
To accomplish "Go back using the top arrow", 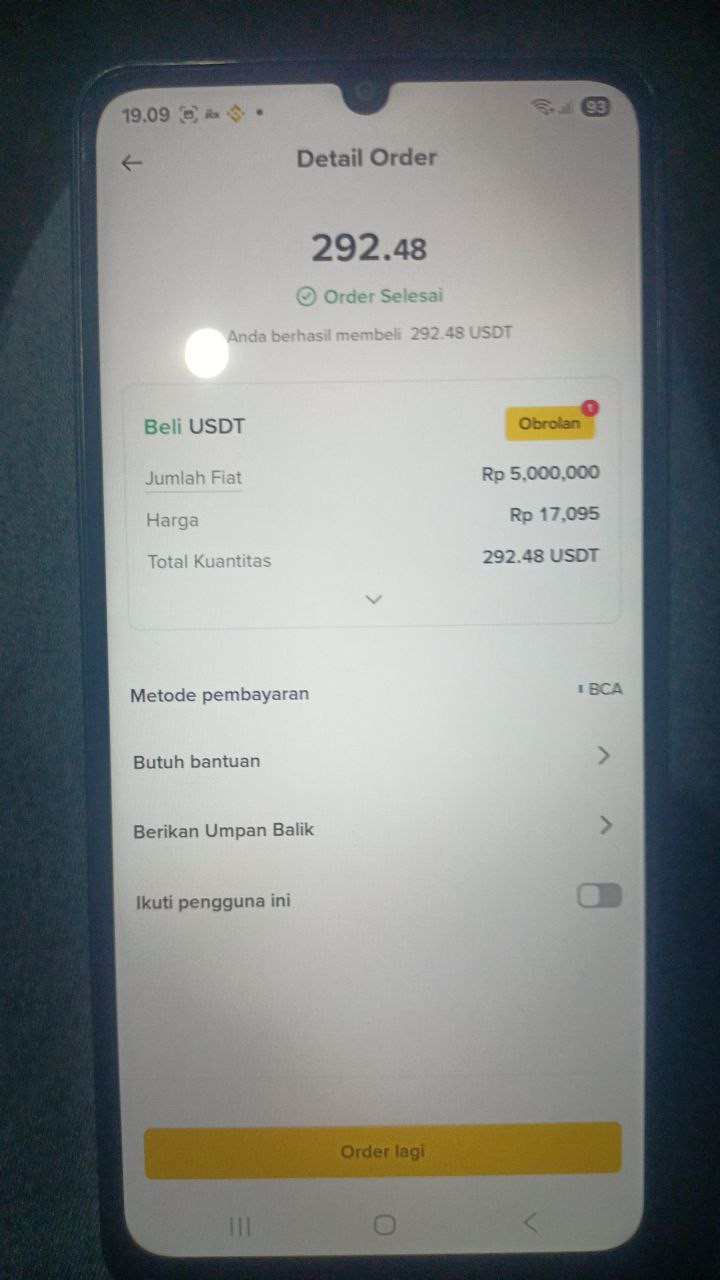I will (x=132, y=163).
